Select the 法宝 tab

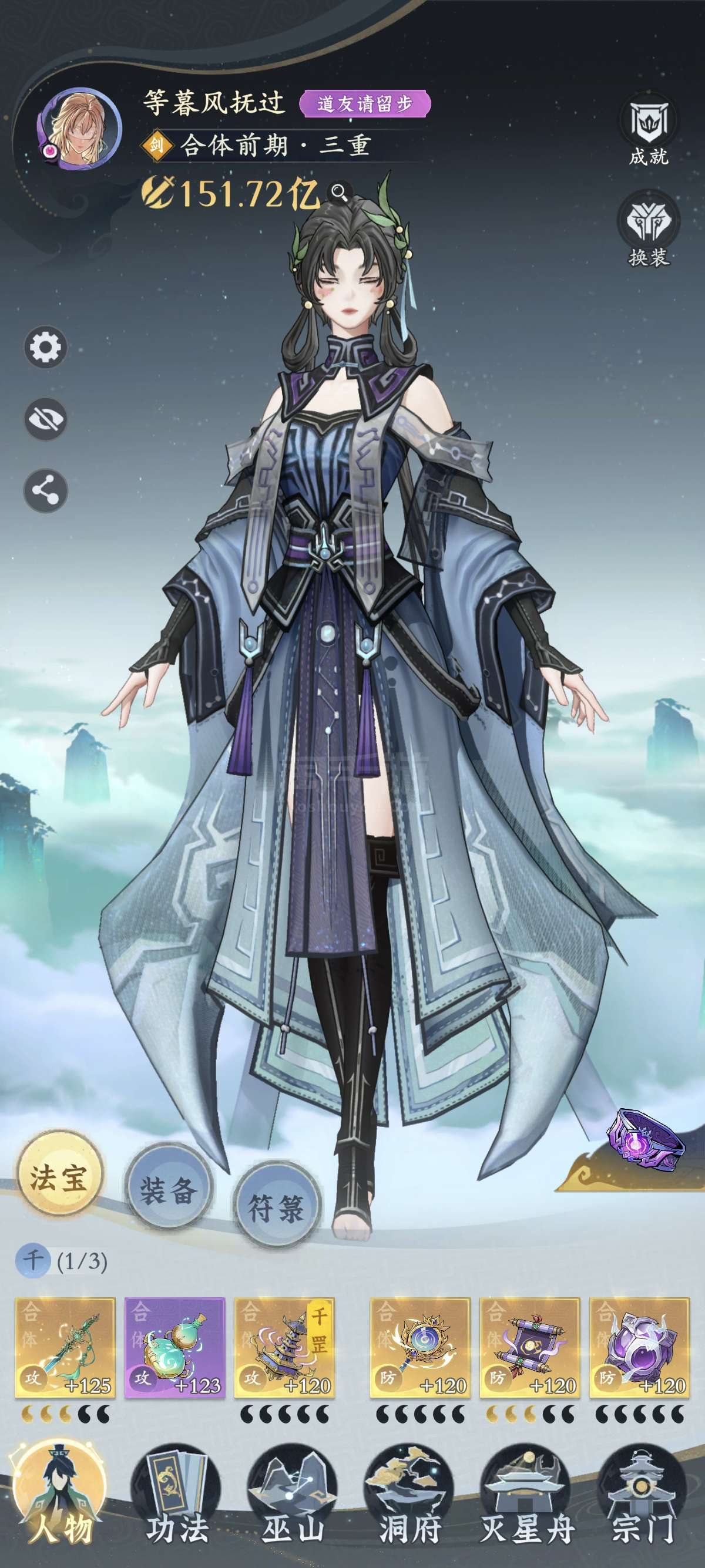59,1178
